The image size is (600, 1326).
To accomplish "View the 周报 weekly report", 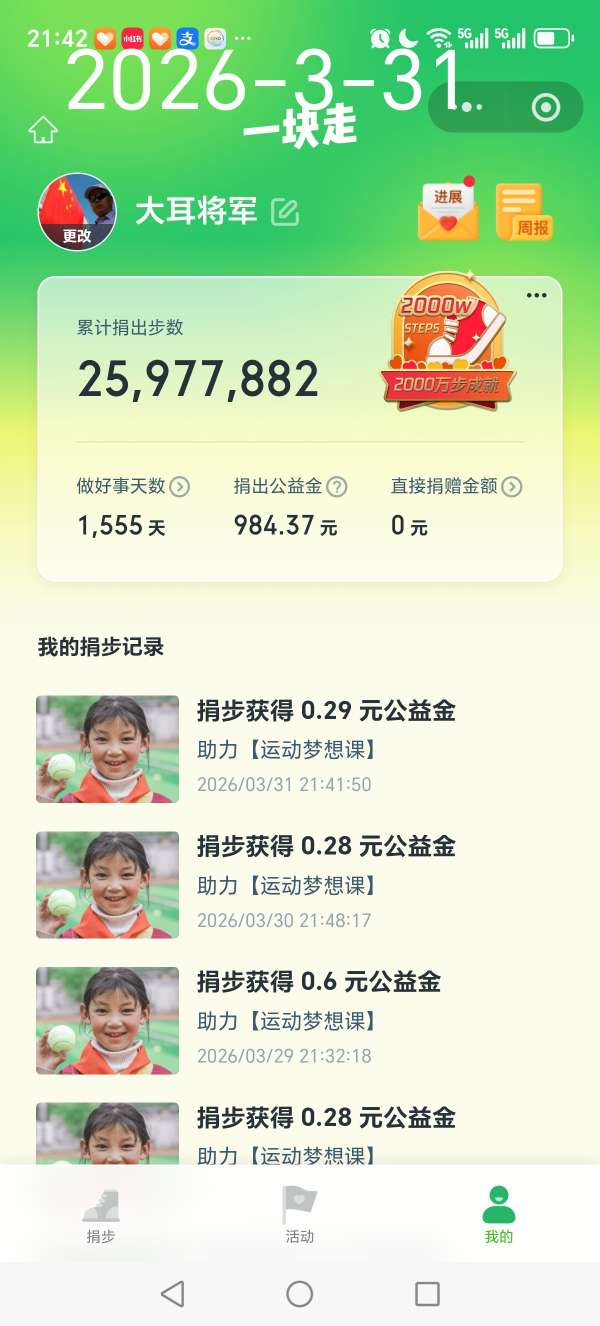I will 523,211.
